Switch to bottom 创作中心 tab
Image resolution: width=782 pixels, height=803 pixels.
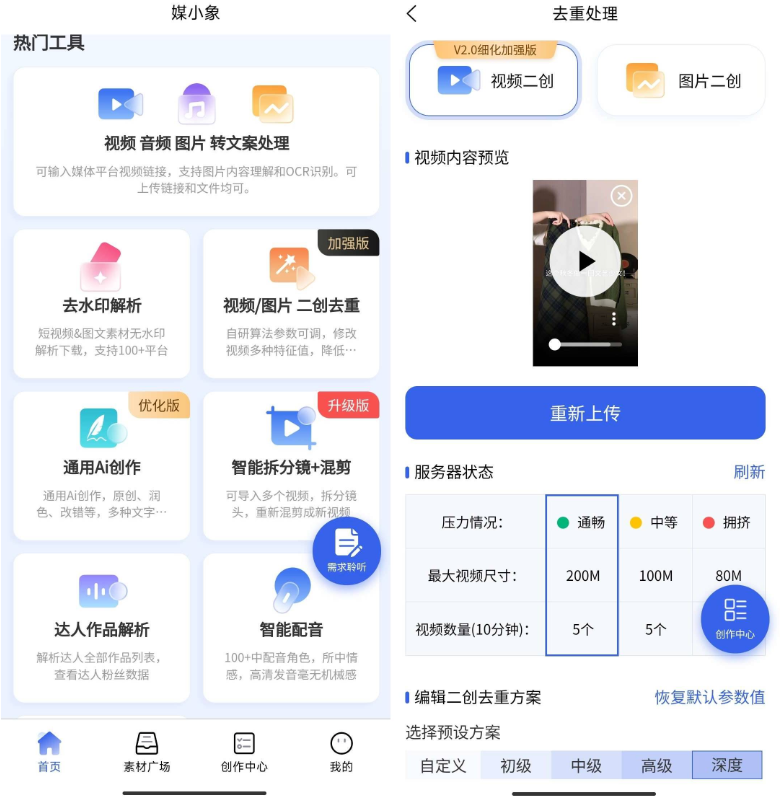[x=244, y=752]
